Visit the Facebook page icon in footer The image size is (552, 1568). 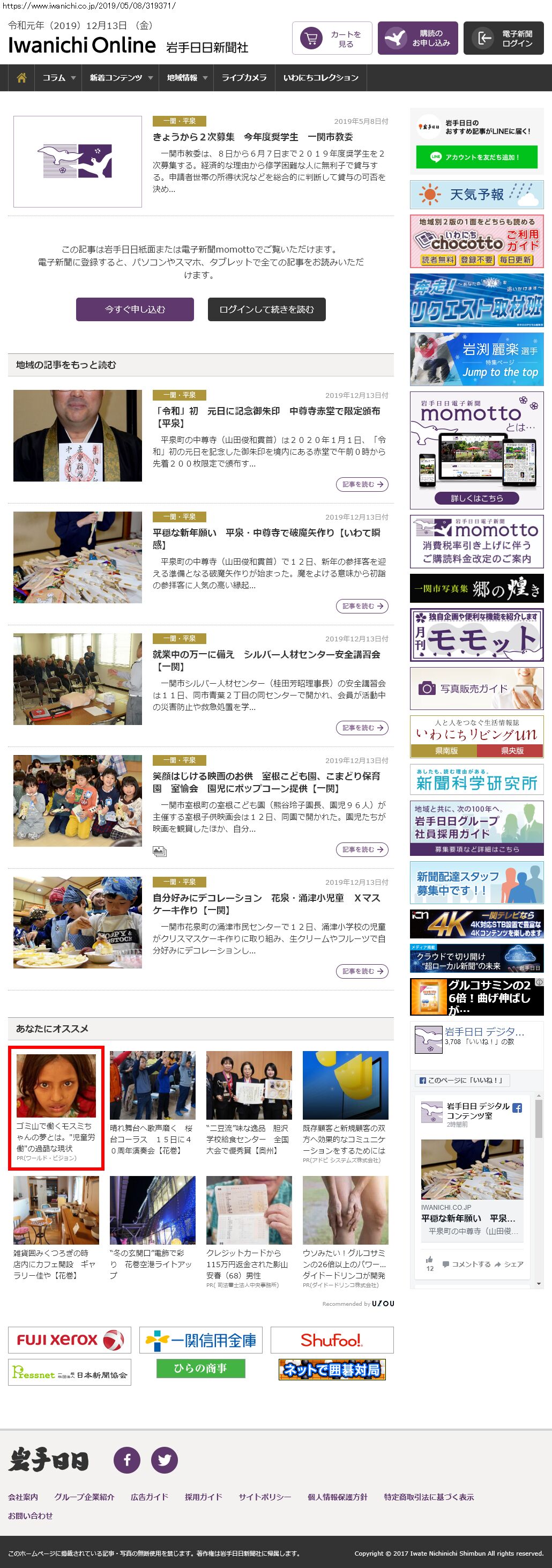[127, 1460]
